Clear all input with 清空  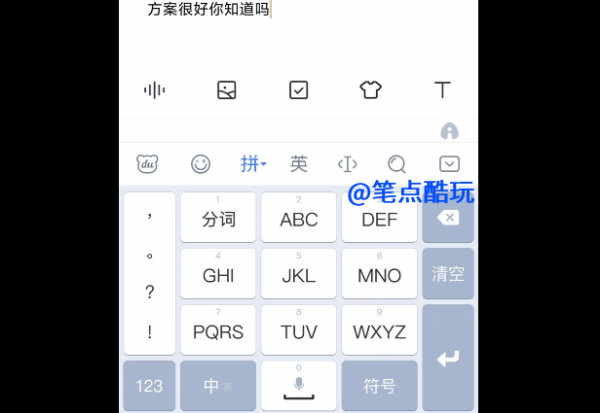(448, 274)
